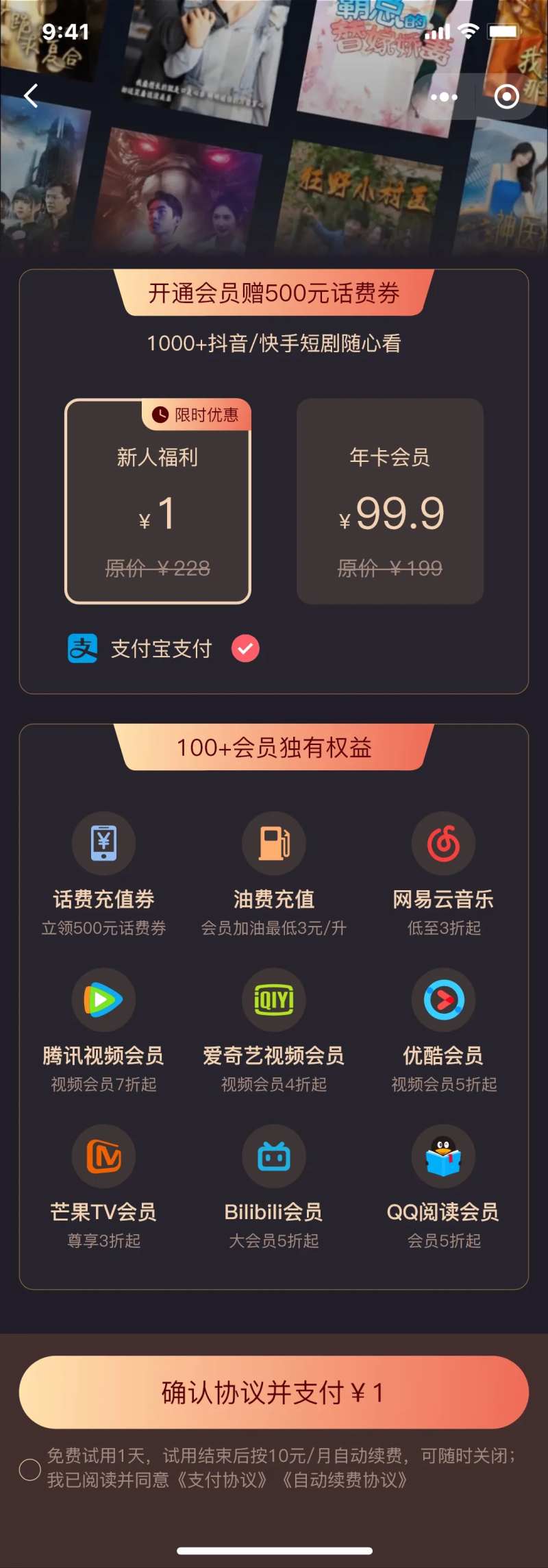Tap 确认协议并支付 ¥1 button
Image resolution: width=548 pixels, height=1568 pixels.
click(274, 1392)
